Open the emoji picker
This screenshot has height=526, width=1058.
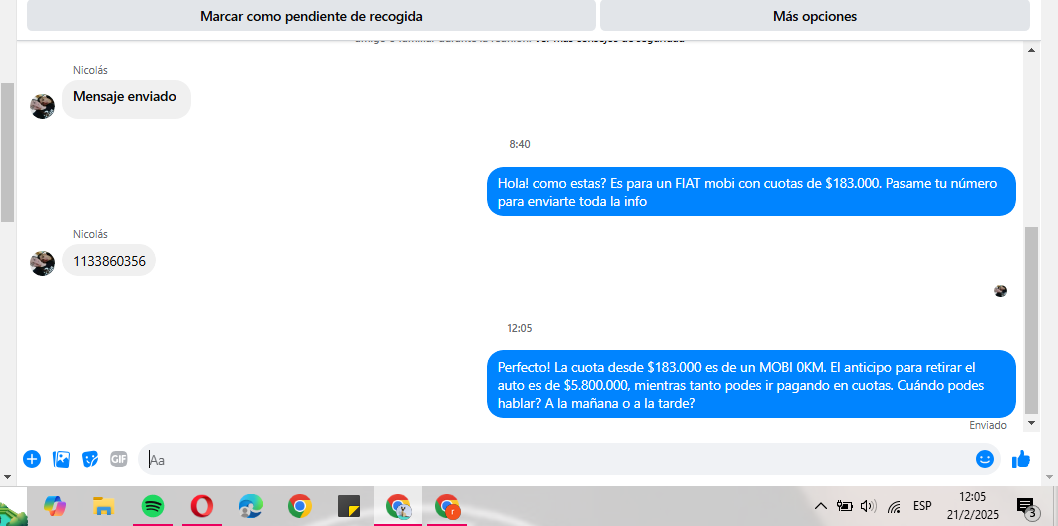coord(985,459)
